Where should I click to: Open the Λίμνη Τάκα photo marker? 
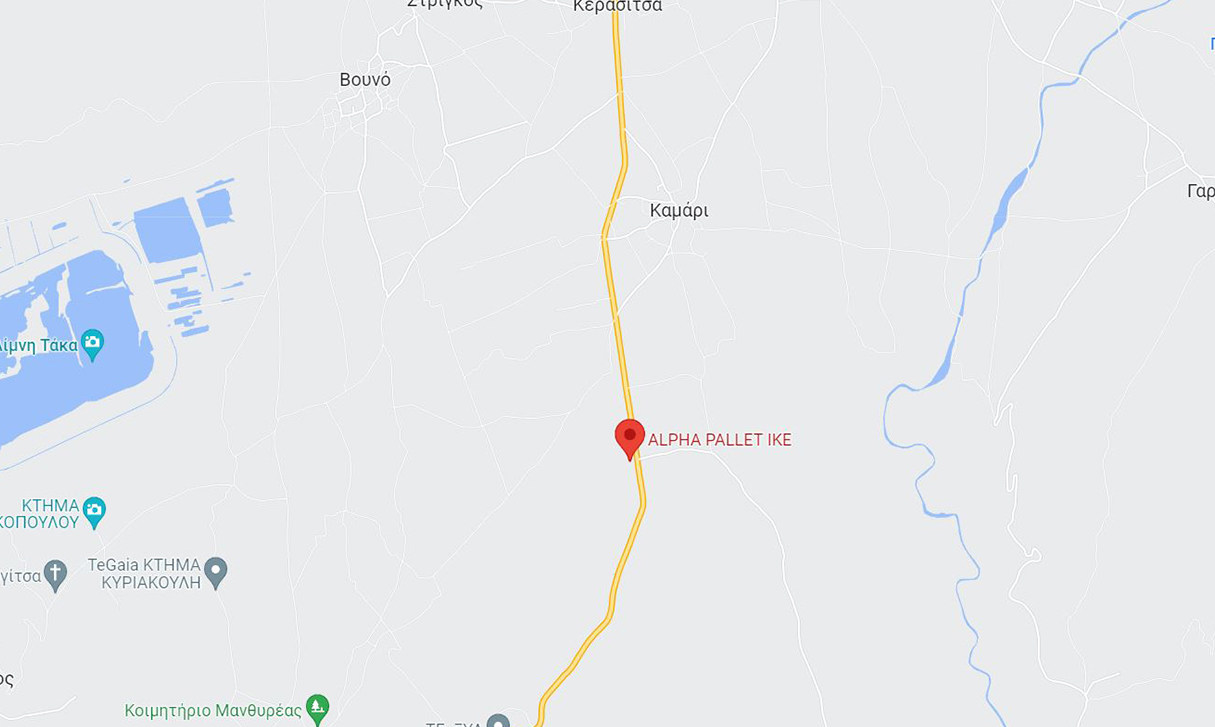coord(93,344)
